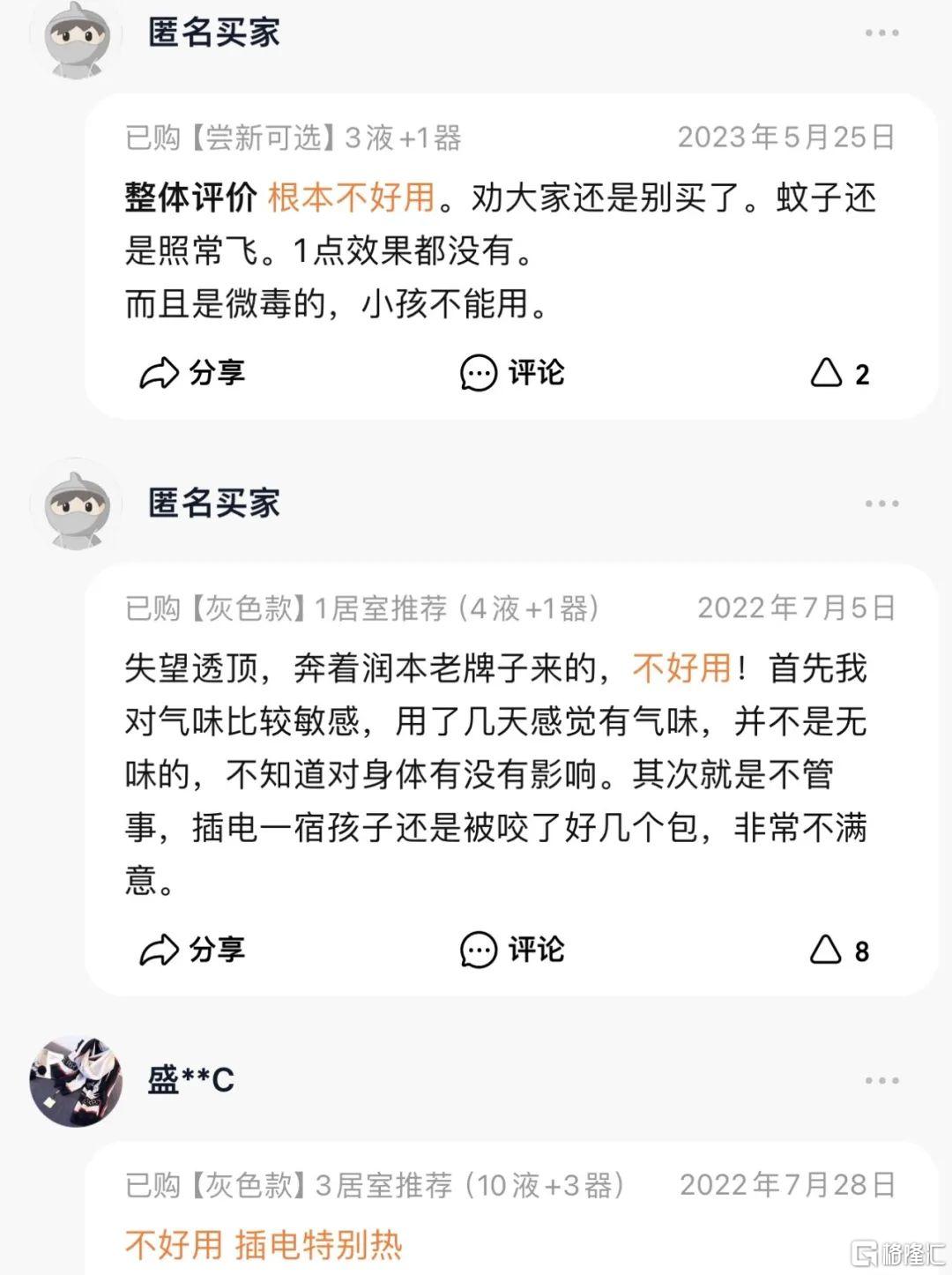Share the 2023年5月25日 review
Screen dimensions: 952x1275
tap(192, 373)
